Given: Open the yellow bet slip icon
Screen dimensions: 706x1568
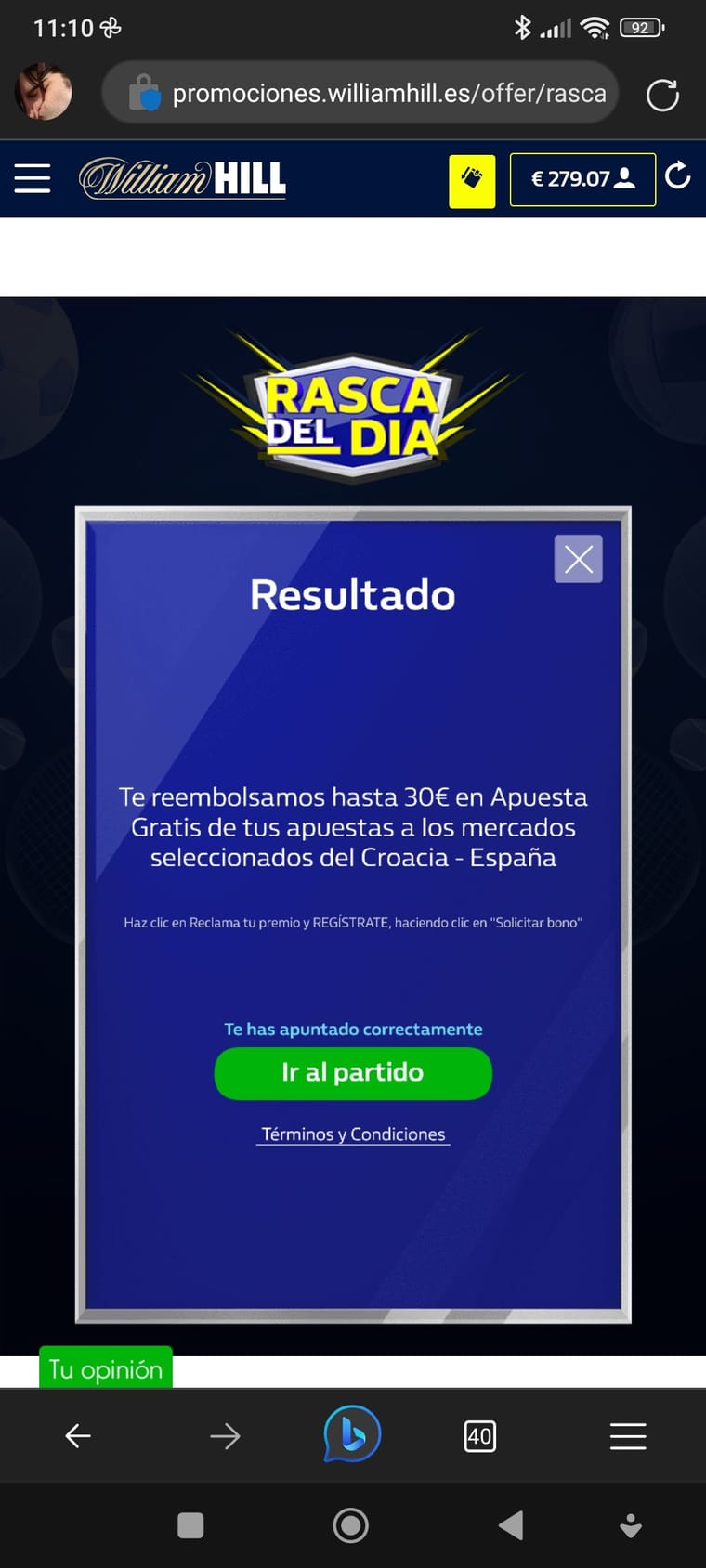Looking at the screenshot, I should (x=472, y=179).
